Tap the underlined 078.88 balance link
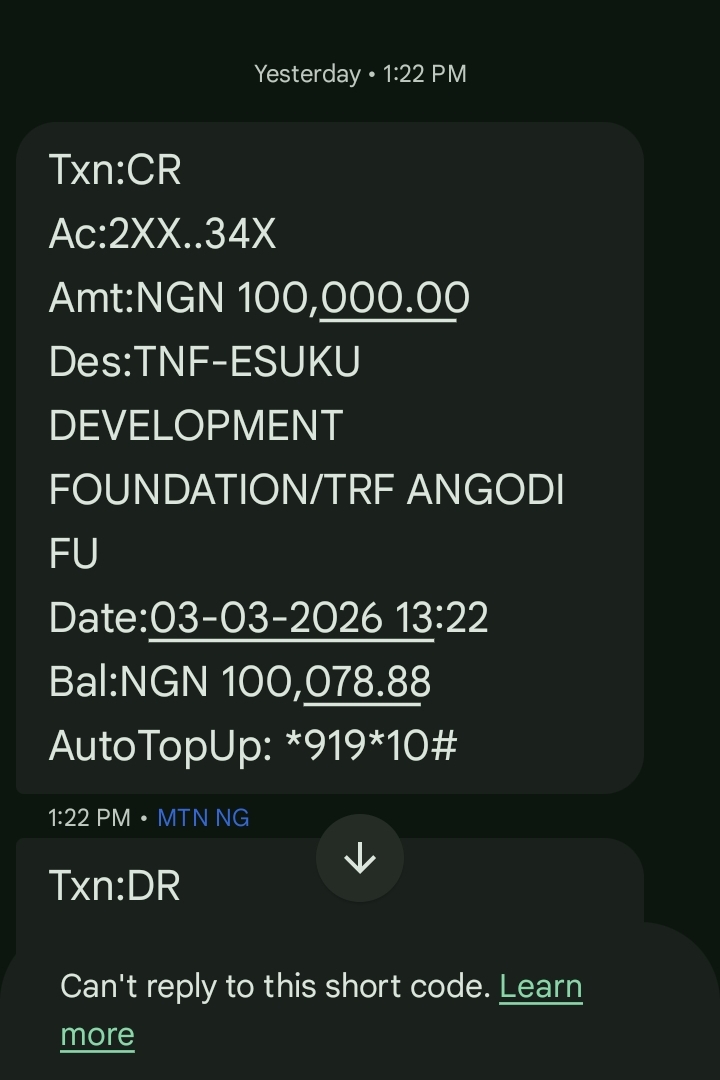This screenshot has height=1080, width=720. [x=367, y=683]
